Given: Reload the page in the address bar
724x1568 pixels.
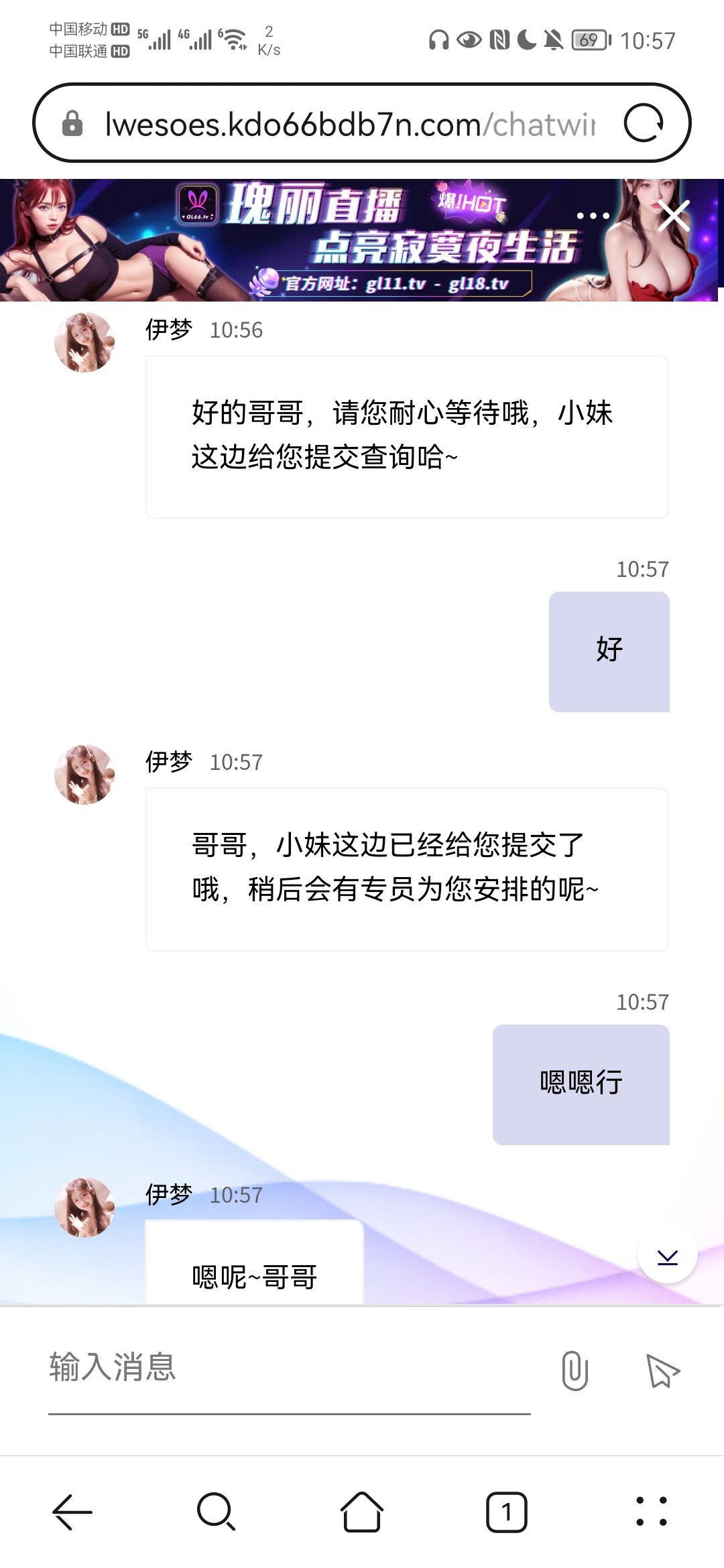Looking at the screenshot, I should (644, 123).
